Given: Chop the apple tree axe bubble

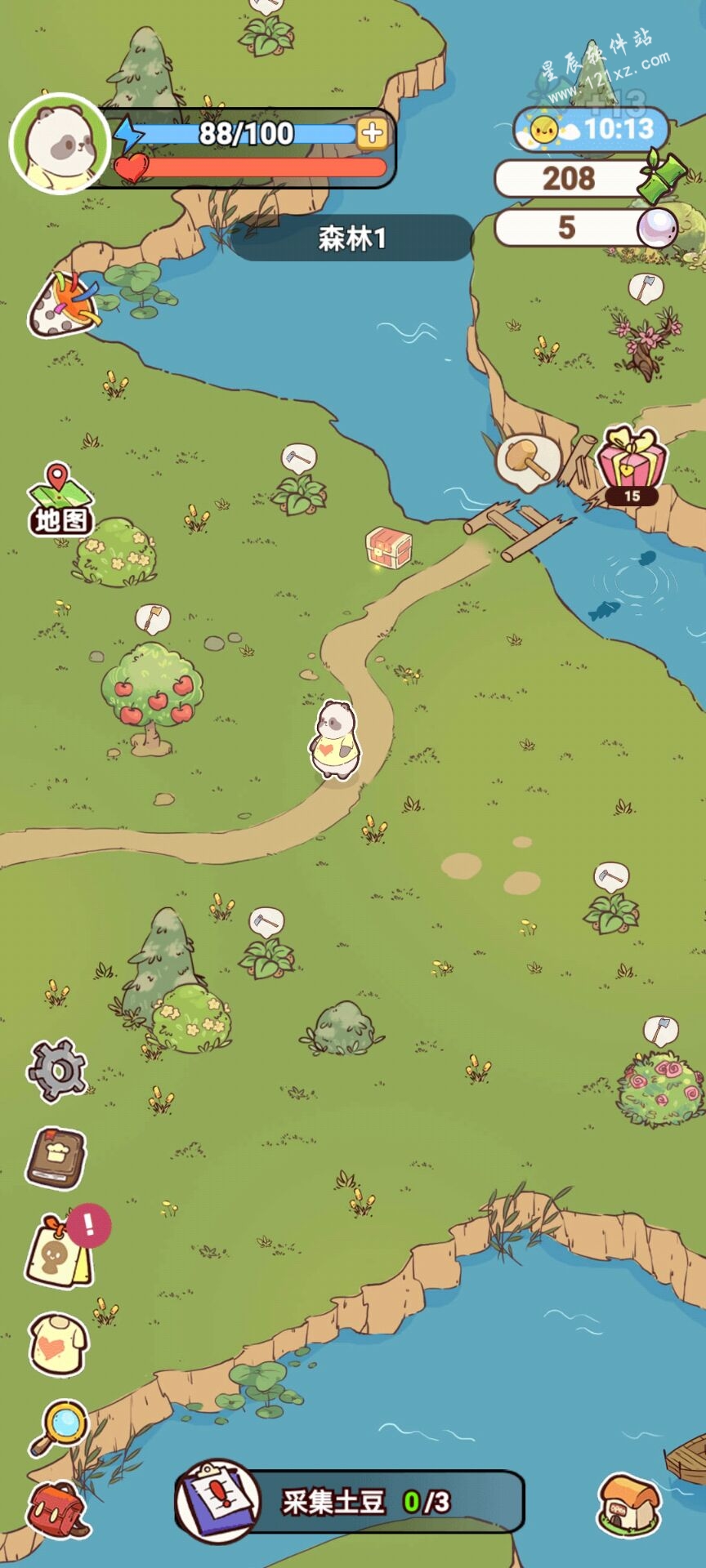Looking at the screenshot, I should (152, 618).
